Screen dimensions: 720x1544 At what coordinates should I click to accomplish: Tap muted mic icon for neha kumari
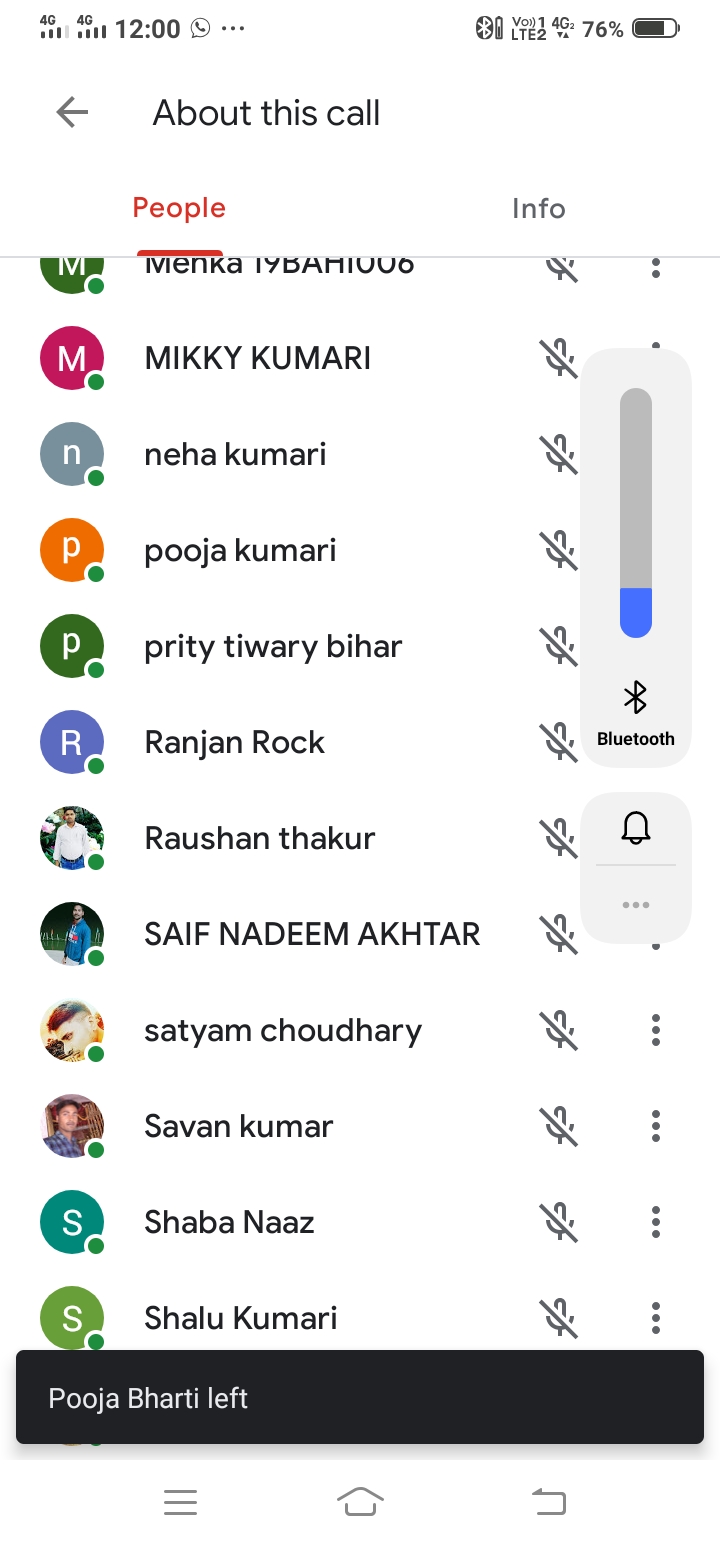tap(560, 454)
